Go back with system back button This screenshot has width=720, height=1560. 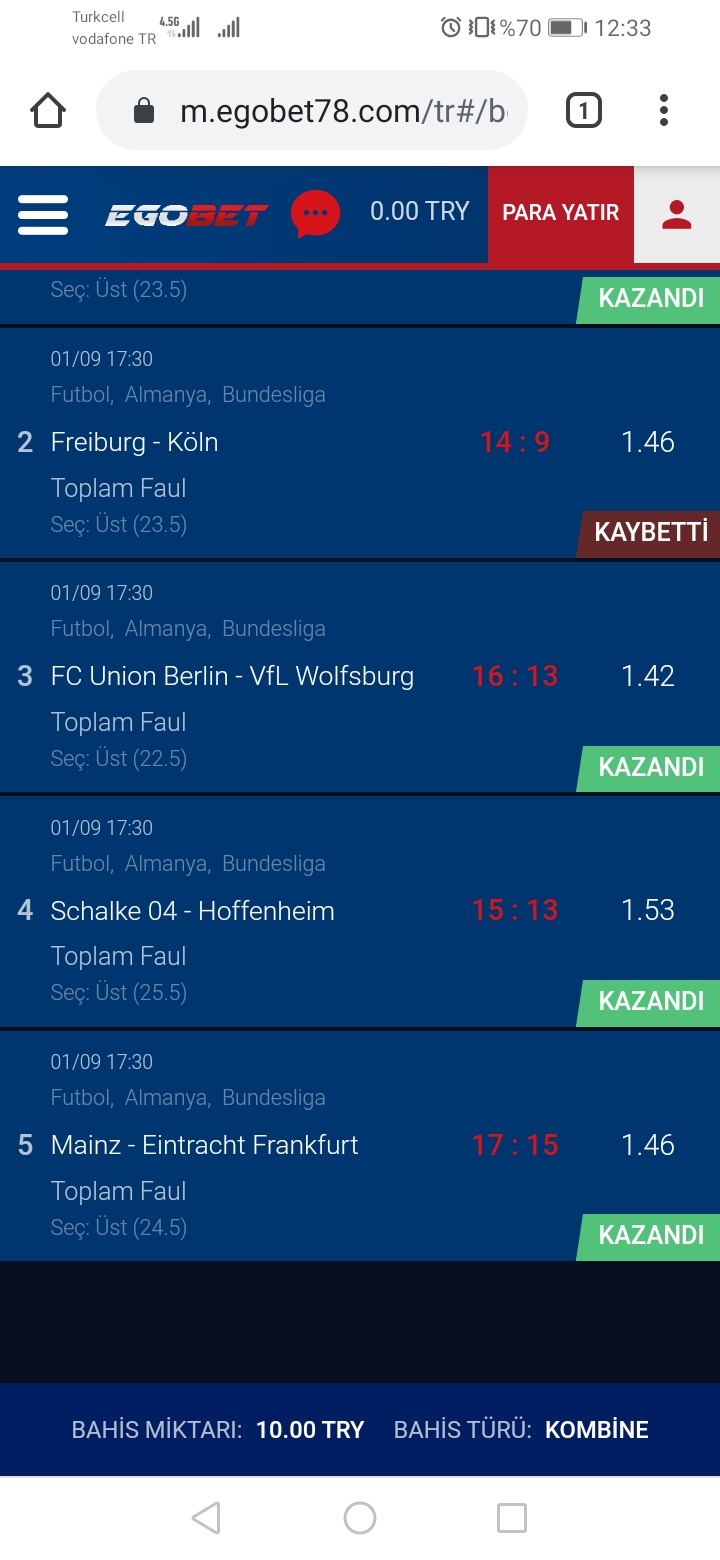pyautogui.click(x=206, y=1518)
